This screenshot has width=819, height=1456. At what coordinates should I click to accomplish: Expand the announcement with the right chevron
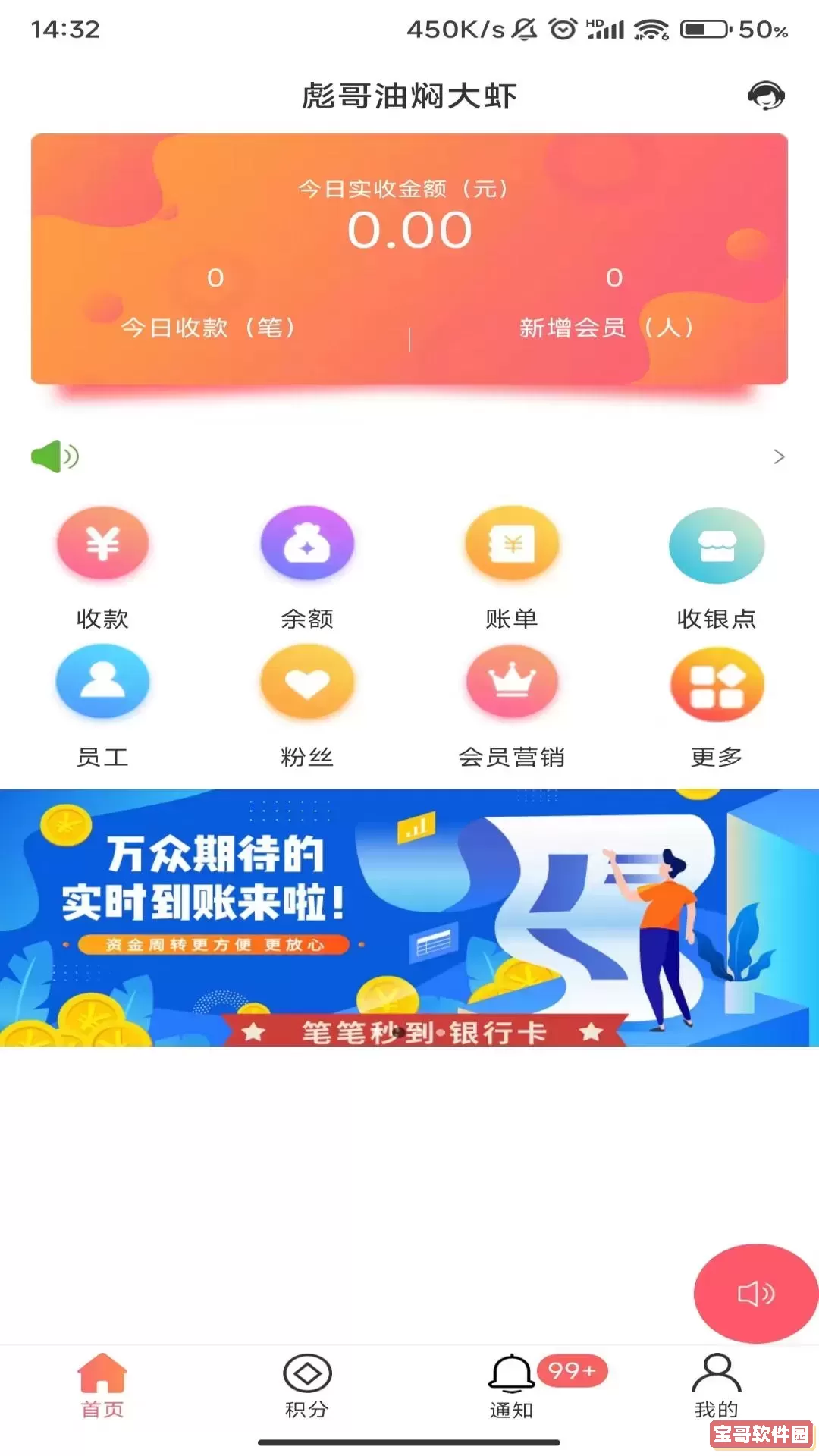(779, 456)
